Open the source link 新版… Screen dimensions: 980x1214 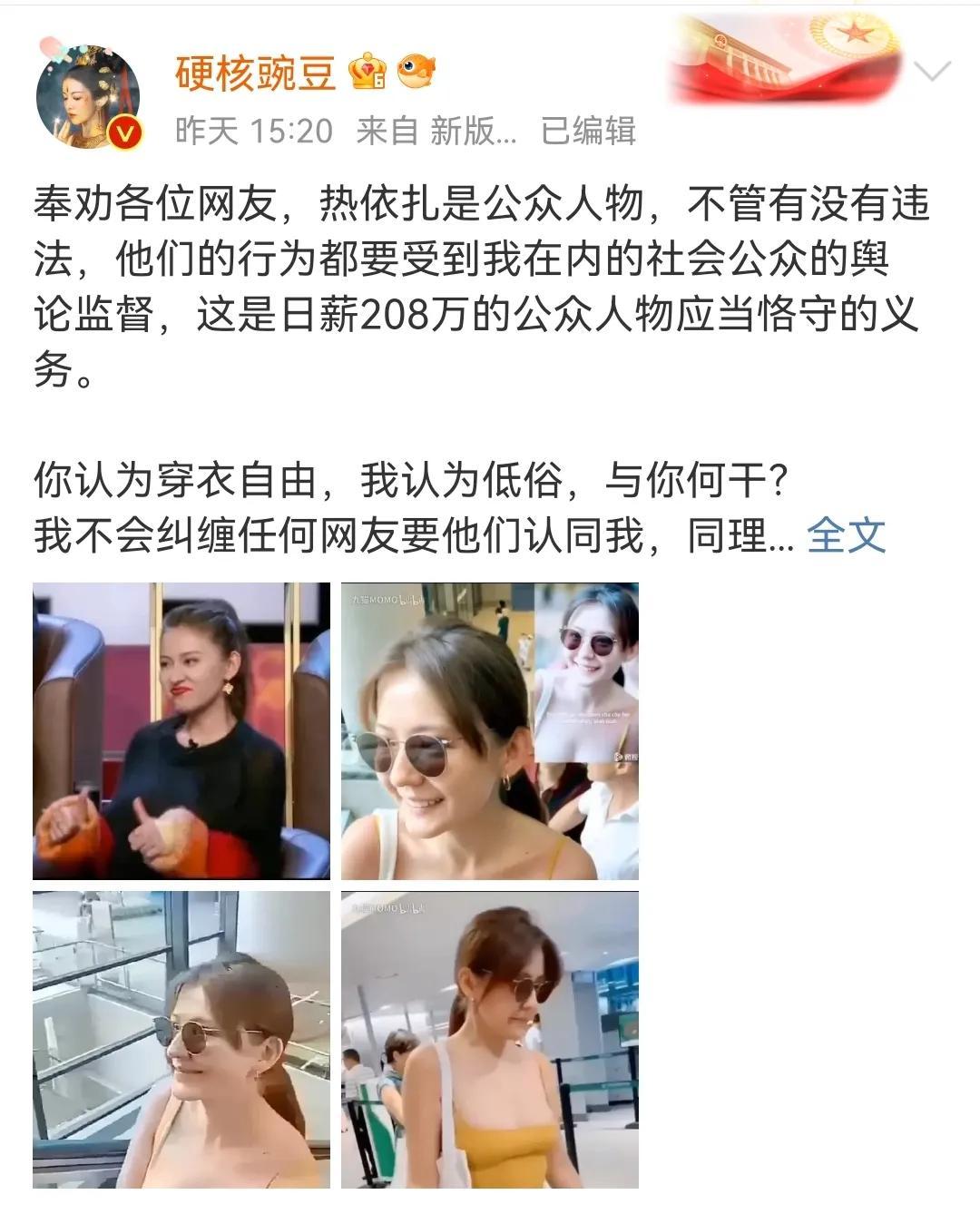tap(473, 132)
